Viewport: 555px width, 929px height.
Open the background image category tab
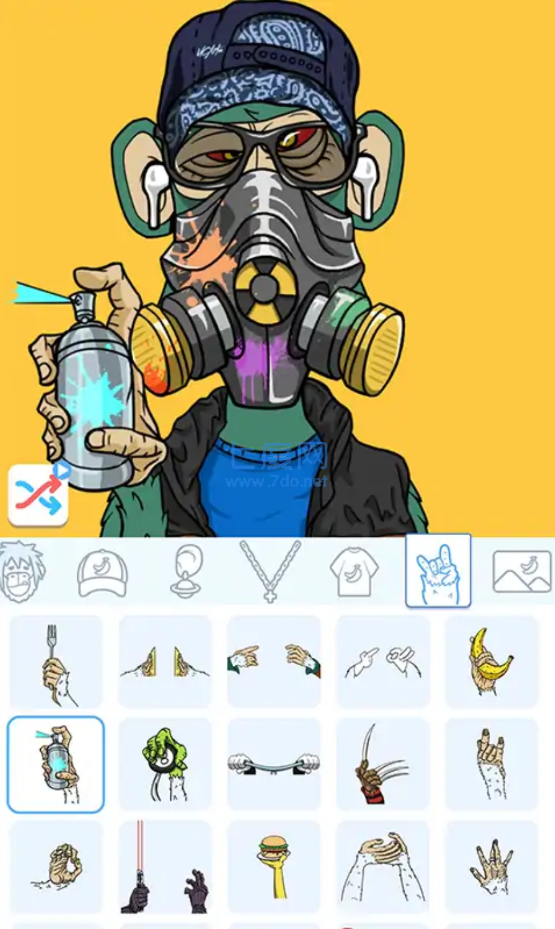[x=522, y=572]
